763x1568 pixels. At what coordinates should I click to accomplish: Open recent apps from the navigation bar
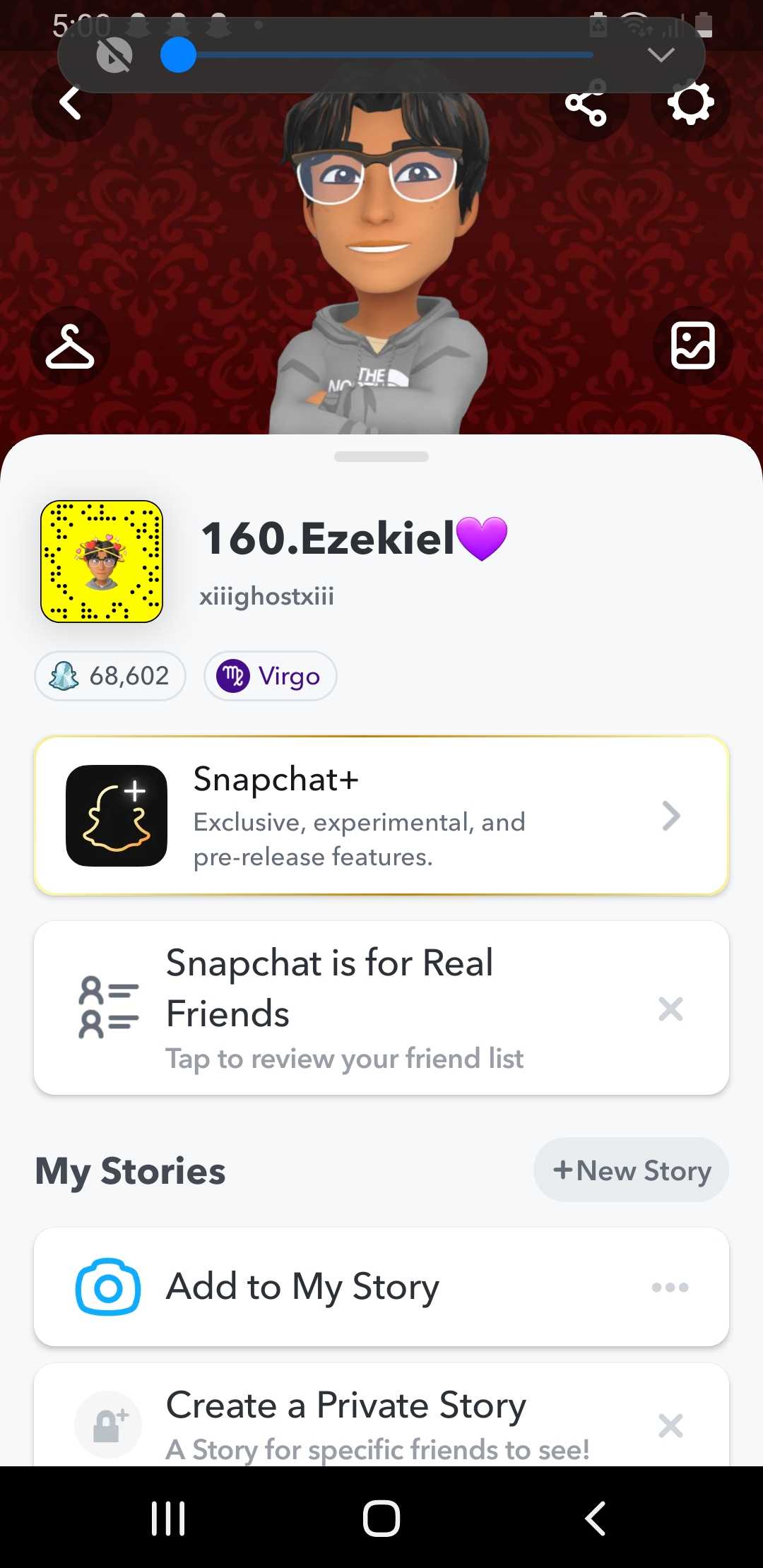pos(168,1518)
